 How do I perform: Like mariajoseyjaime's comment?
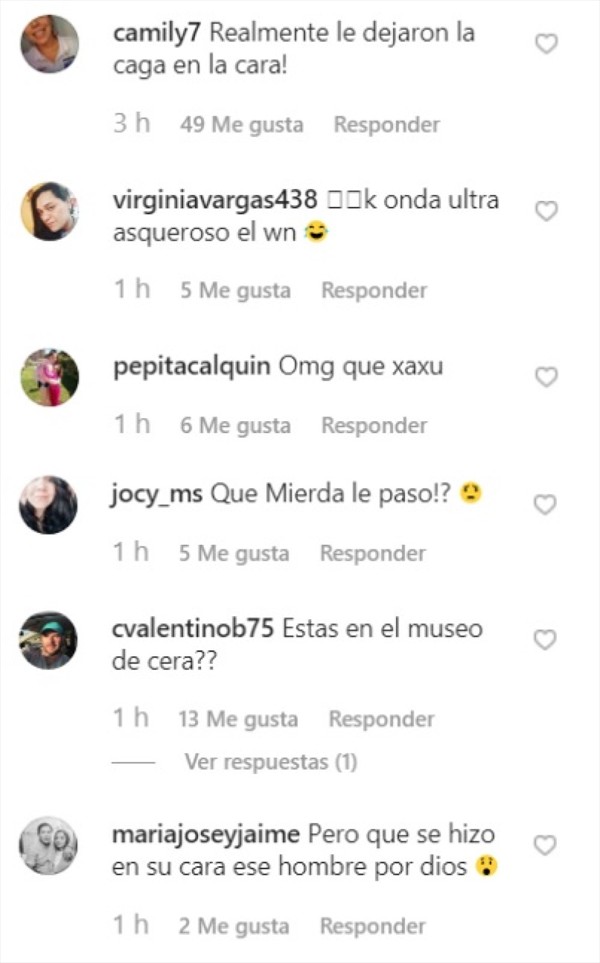(x=545, y=846)
